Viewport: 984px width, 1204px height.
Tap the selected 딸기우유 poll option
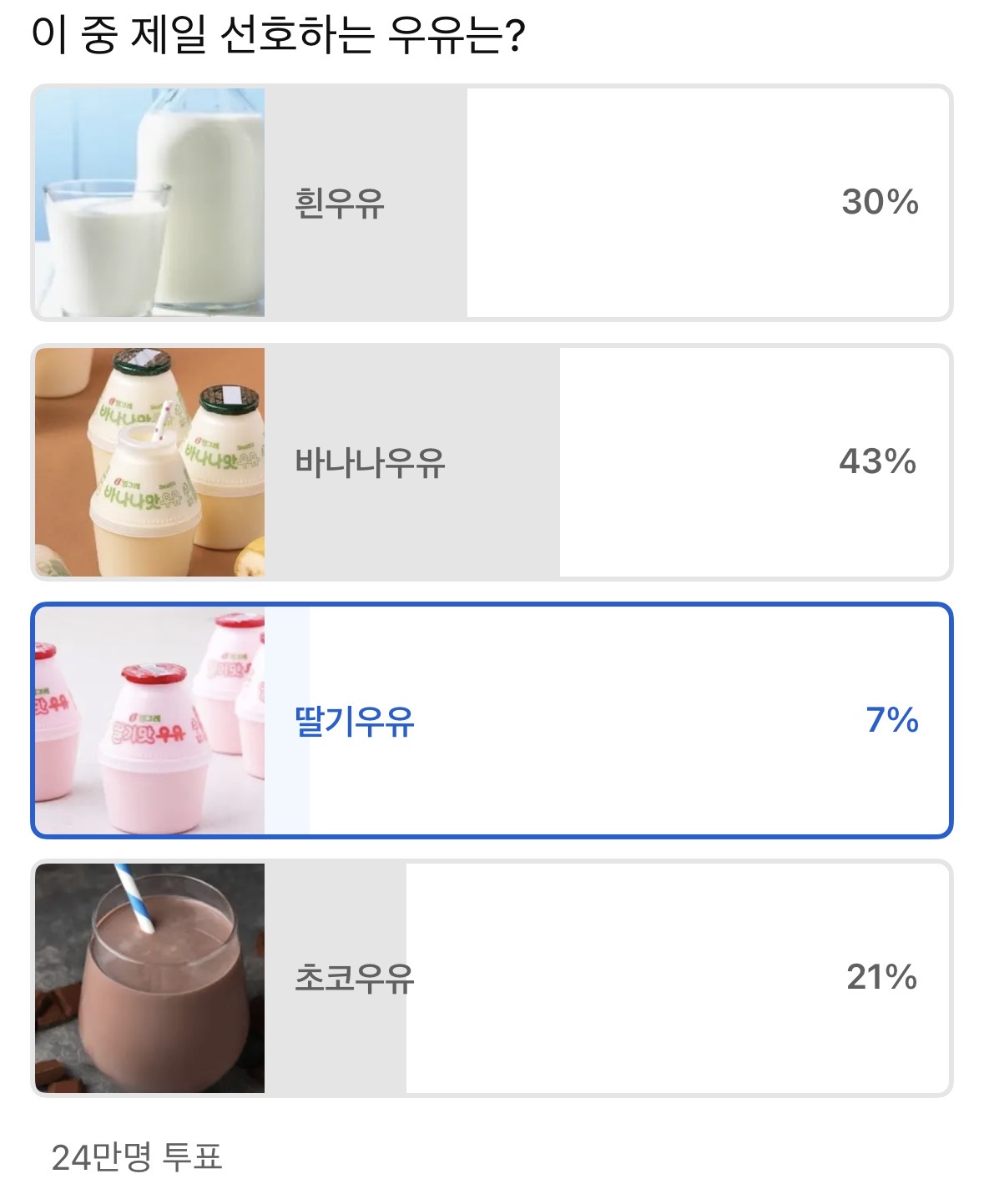(491, 720)
